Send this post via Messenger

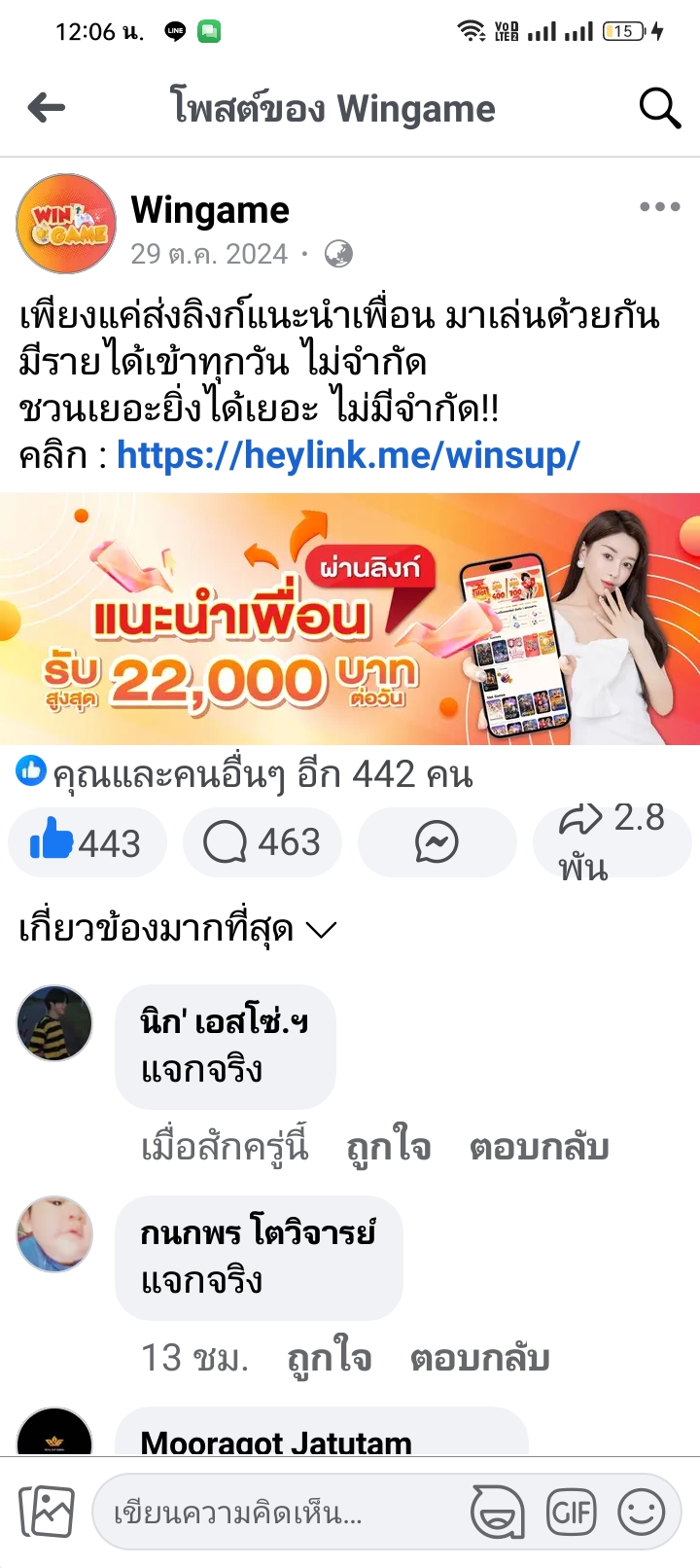(437, 842)
